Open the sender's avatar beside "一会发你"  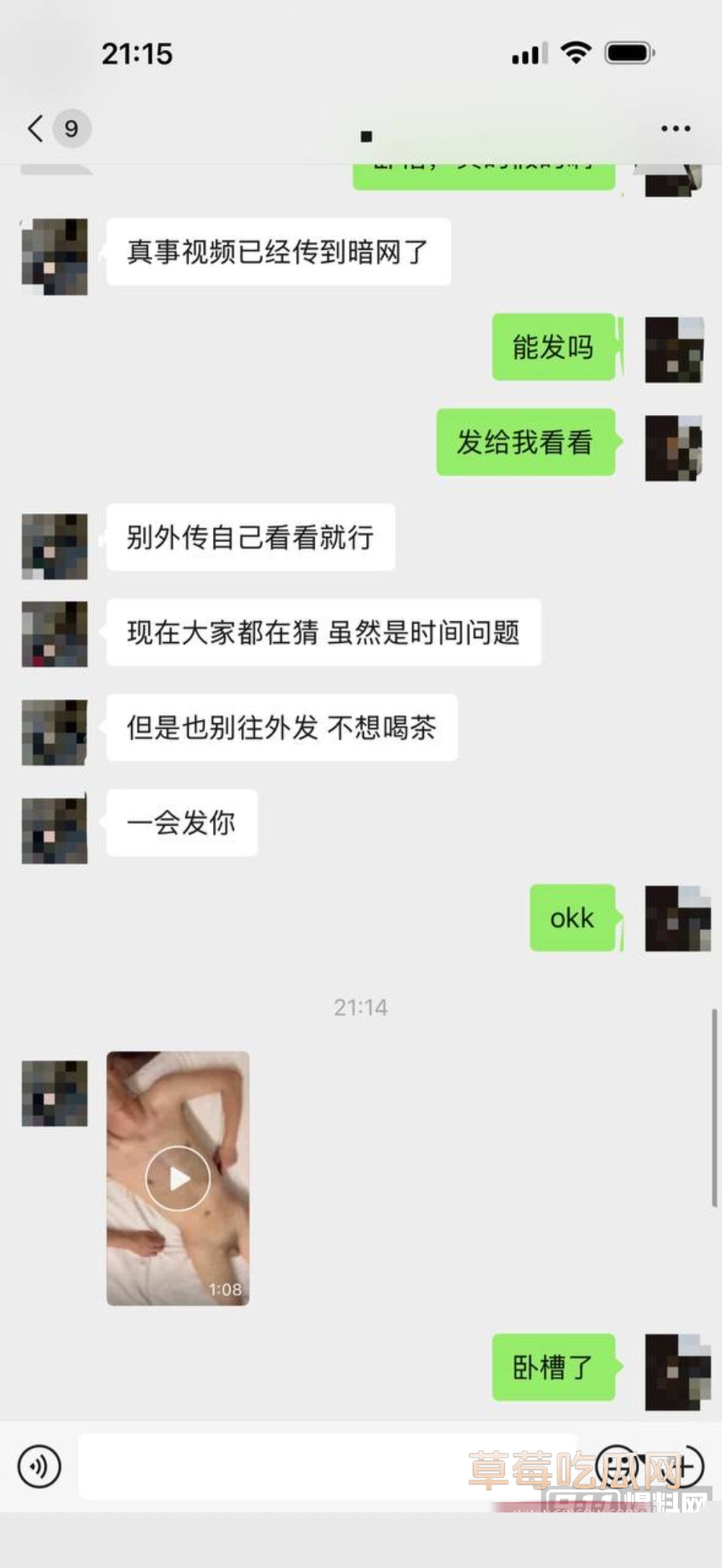(x=55, y=830)
